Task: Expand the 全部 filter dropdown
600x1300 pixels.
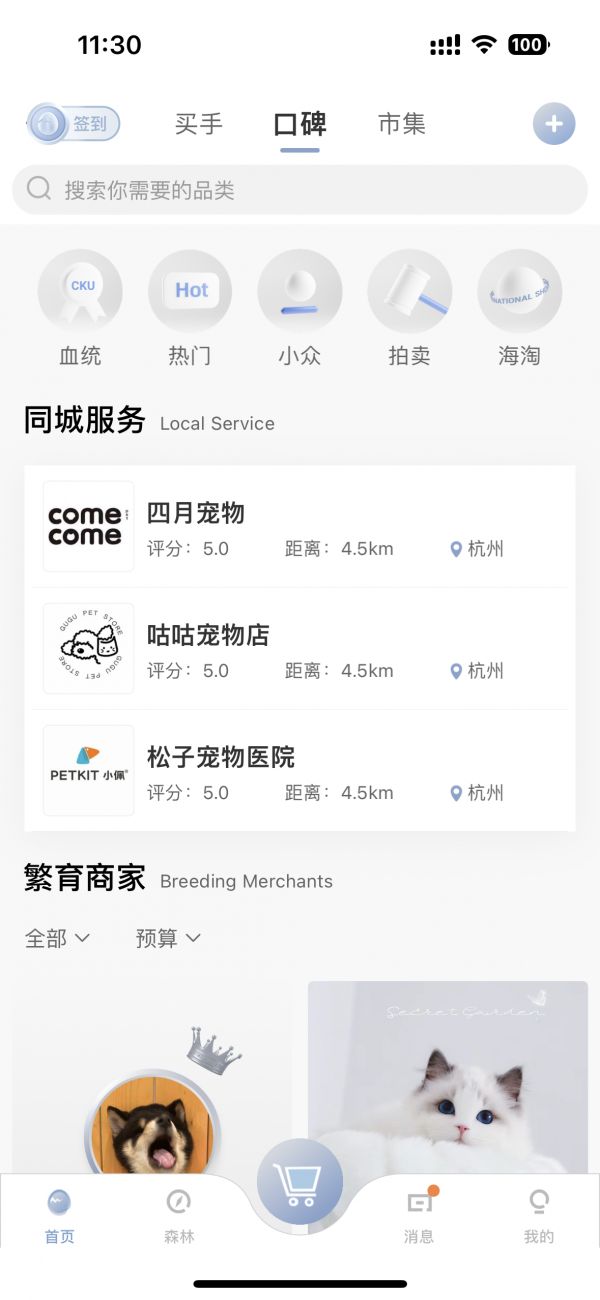Action: tap(57, 938)
